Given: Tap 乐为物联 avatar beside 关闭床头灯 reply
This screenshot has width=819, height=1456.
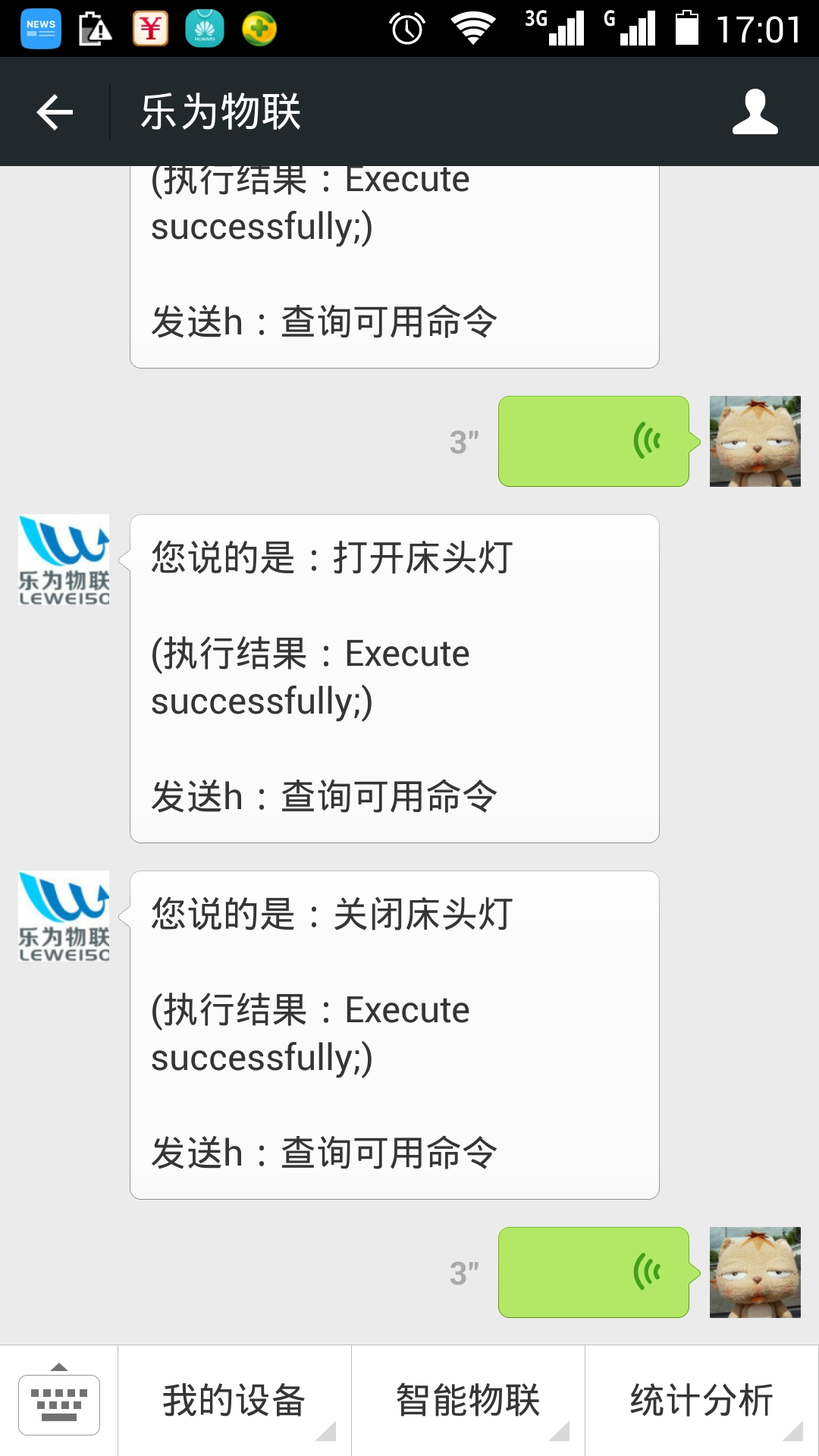Looking at the screenshot, I should pos(64,916).
